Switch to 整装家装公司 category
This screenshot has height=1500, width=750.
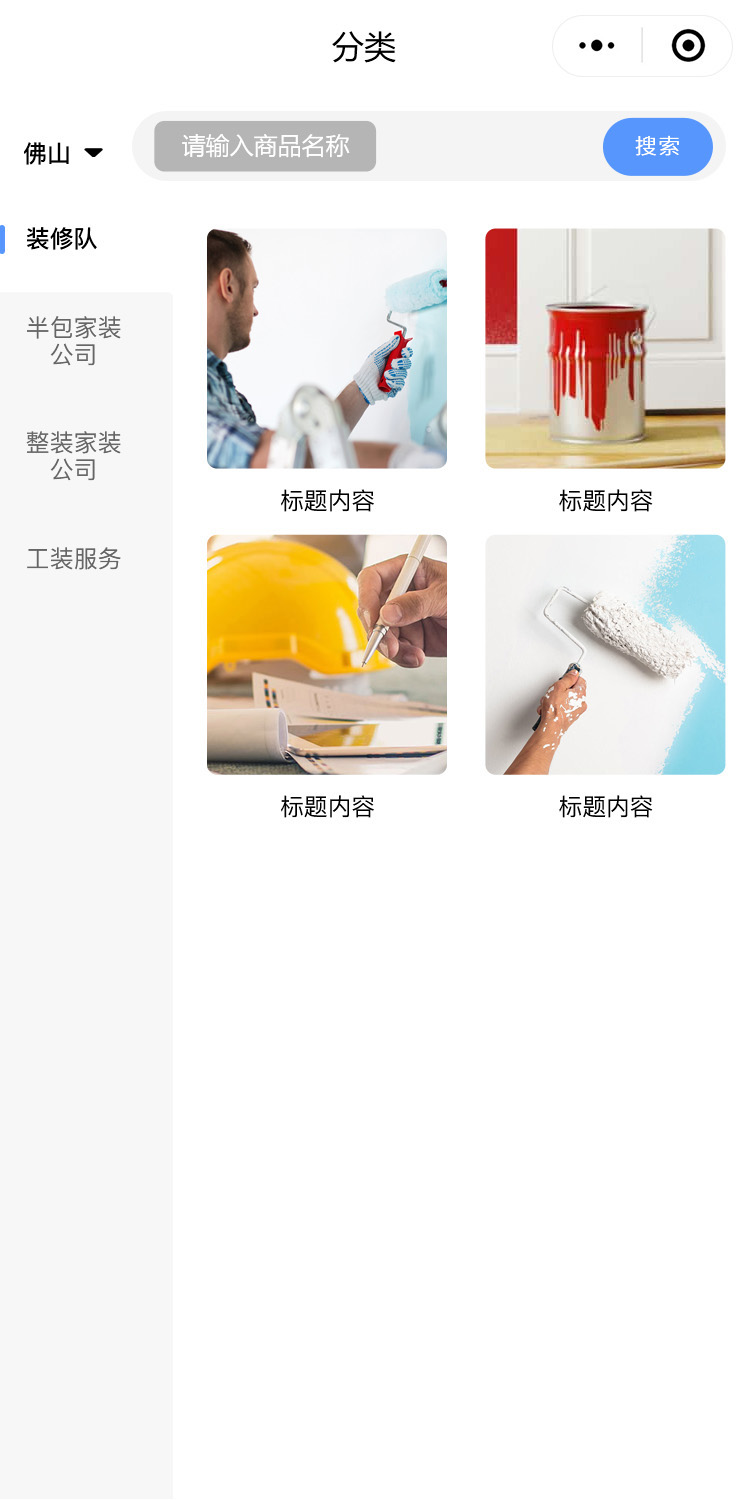click(74, 456)
